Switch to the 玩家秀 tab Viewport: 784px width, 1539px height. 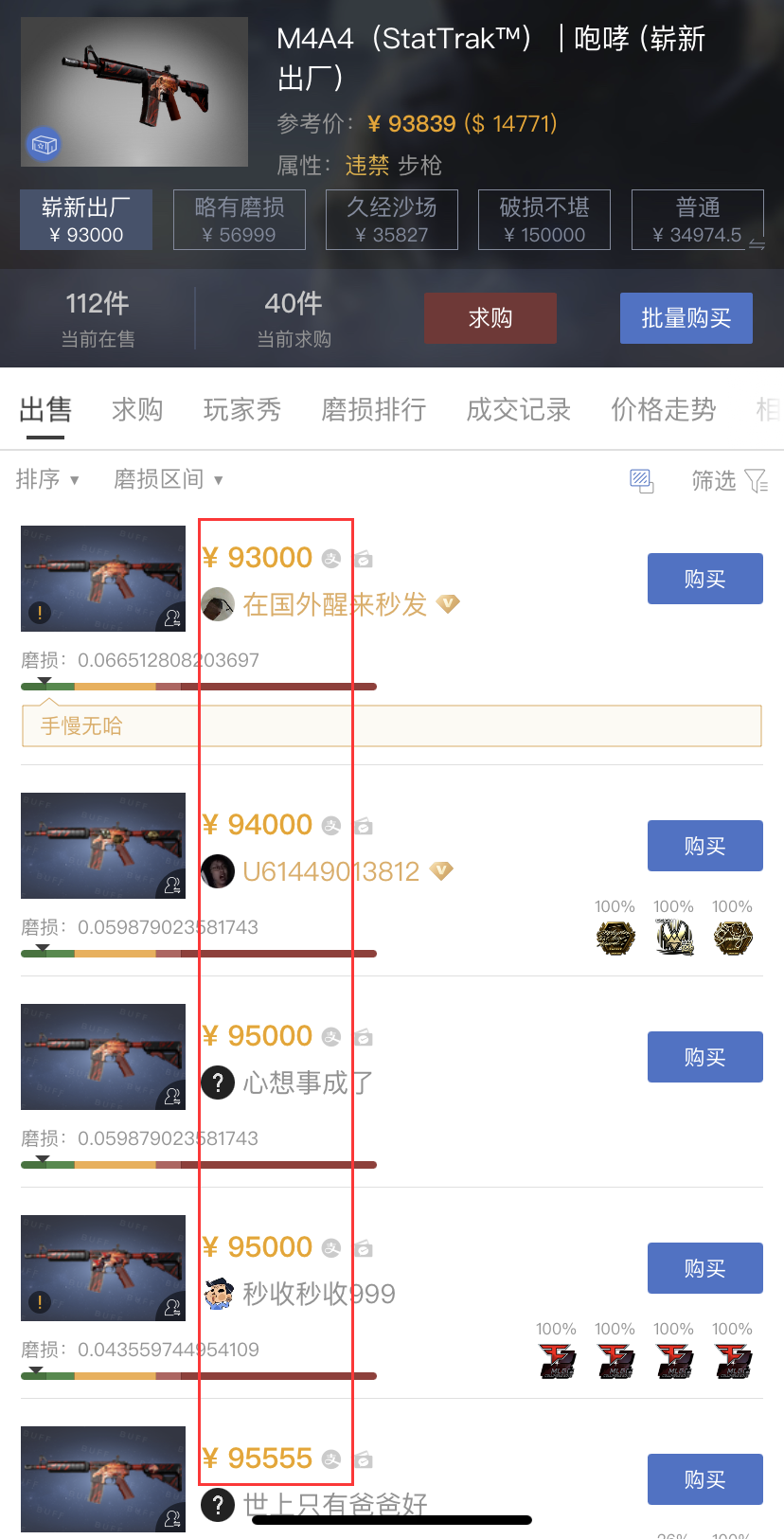pos(242,409)
